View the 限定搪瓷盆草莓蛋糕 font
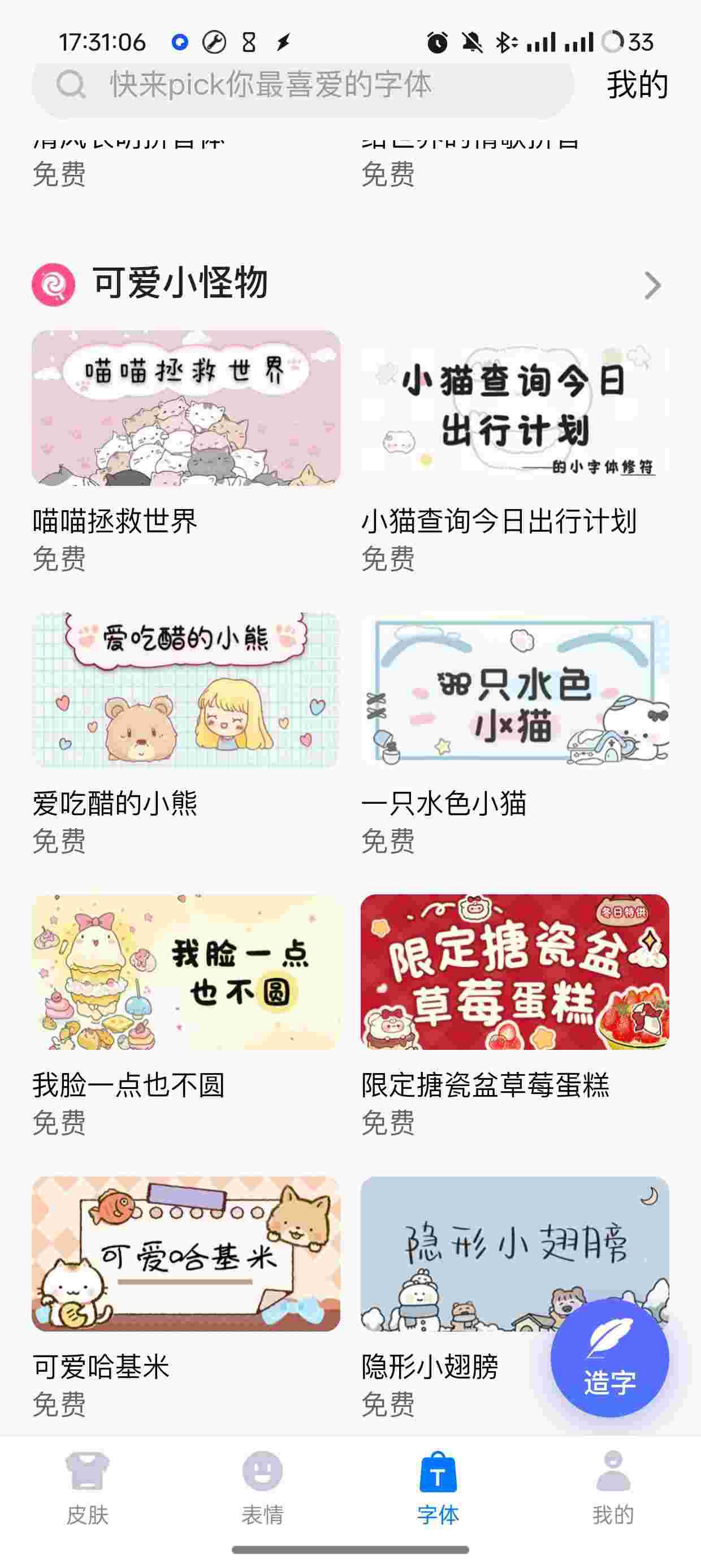The width and height of the screenshot is (701, 1568). click(x=514, y=971)
